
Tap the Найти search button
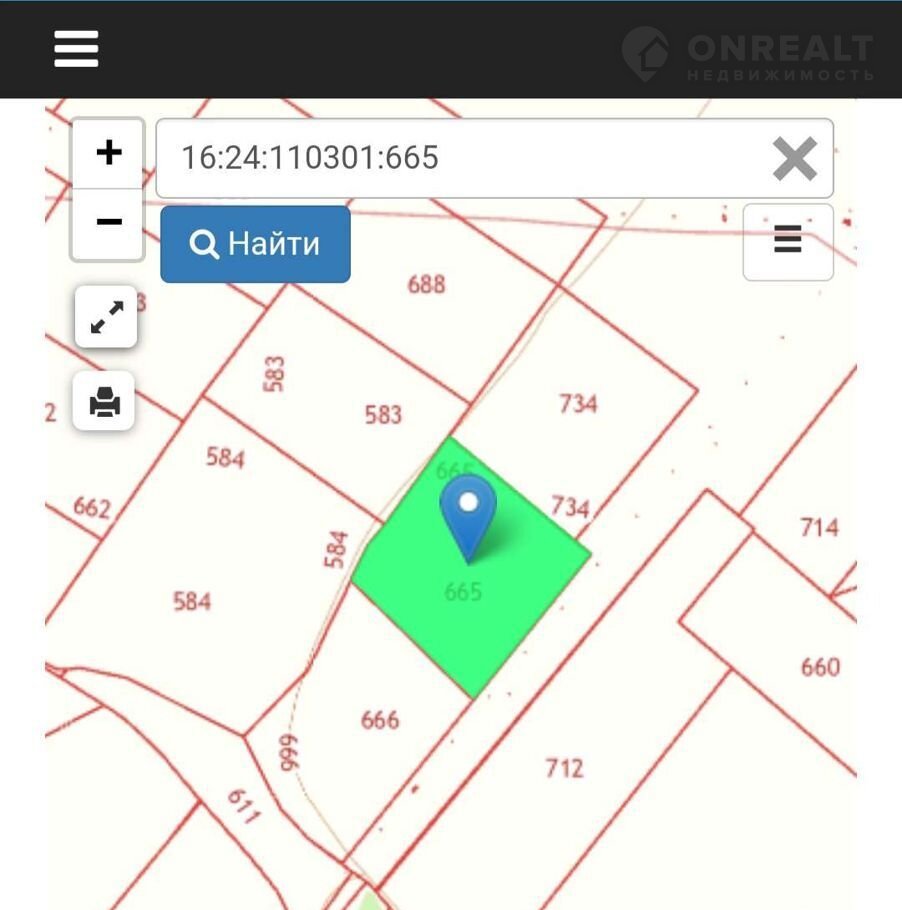pyautogui.click(x=255, y=244)
